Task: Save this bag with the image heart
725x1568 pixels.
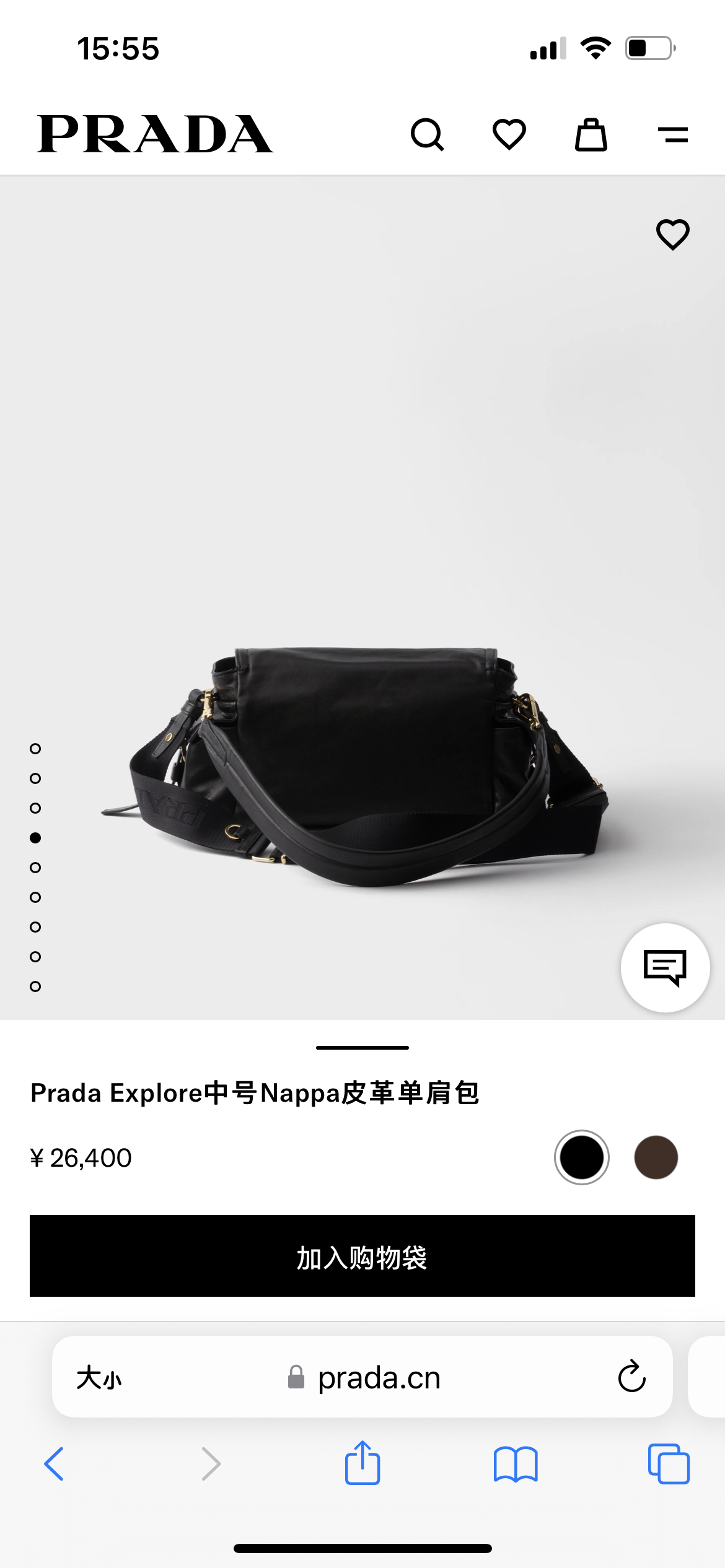Action: point(672,235)
